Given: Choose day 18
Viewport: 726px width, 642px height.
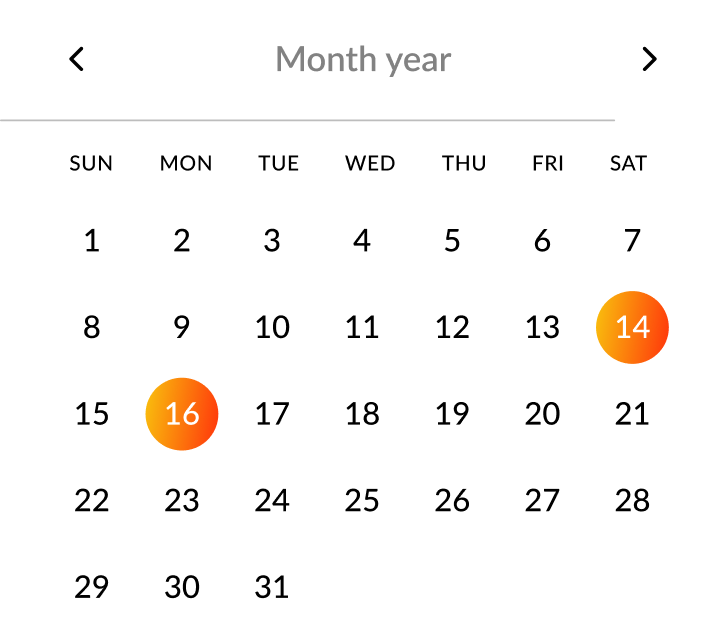Looking at the screenshot, I should (x=362, y=414).
